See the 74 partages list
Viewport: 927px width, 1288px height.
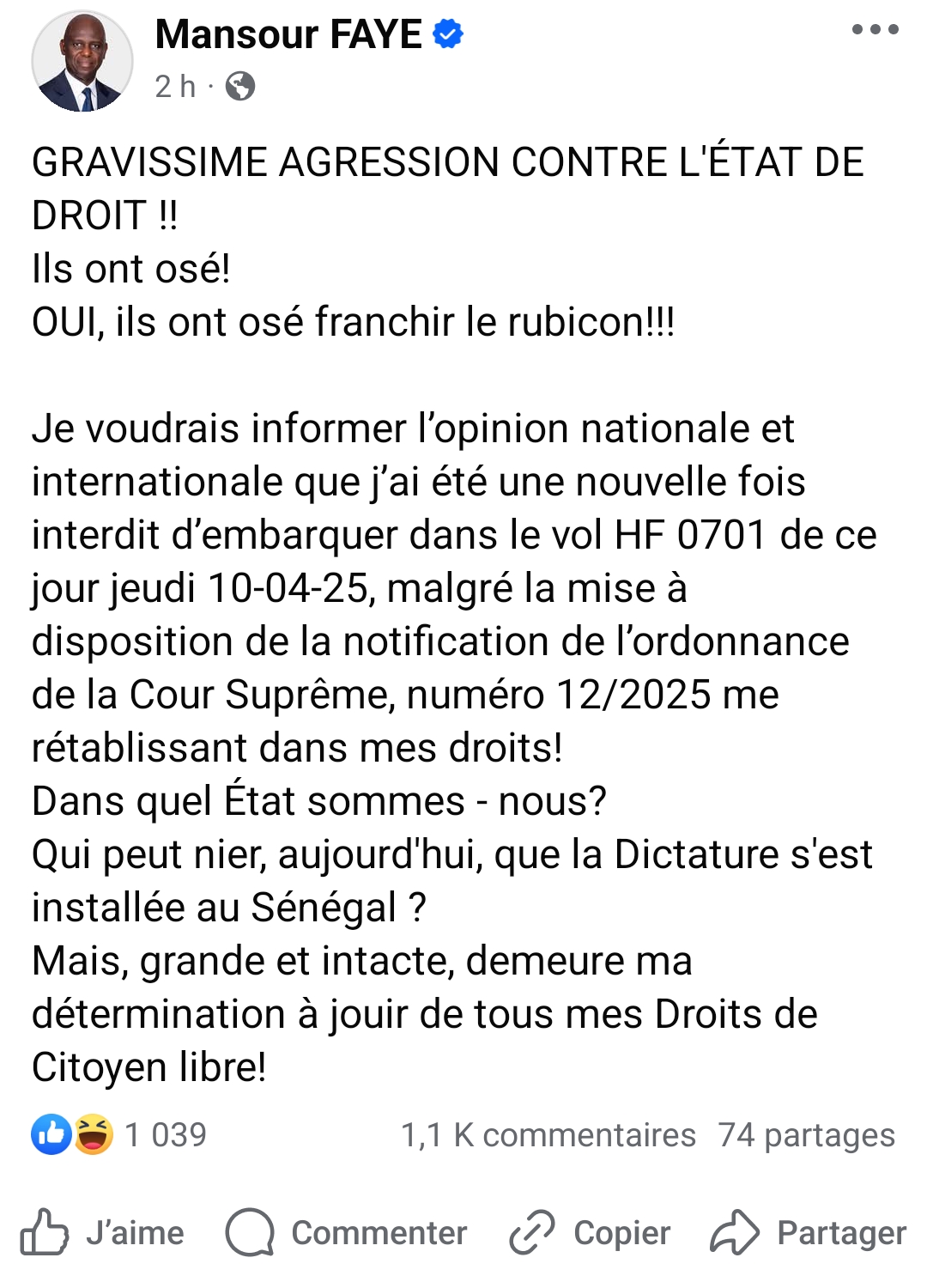click(x=806, y=1135)
